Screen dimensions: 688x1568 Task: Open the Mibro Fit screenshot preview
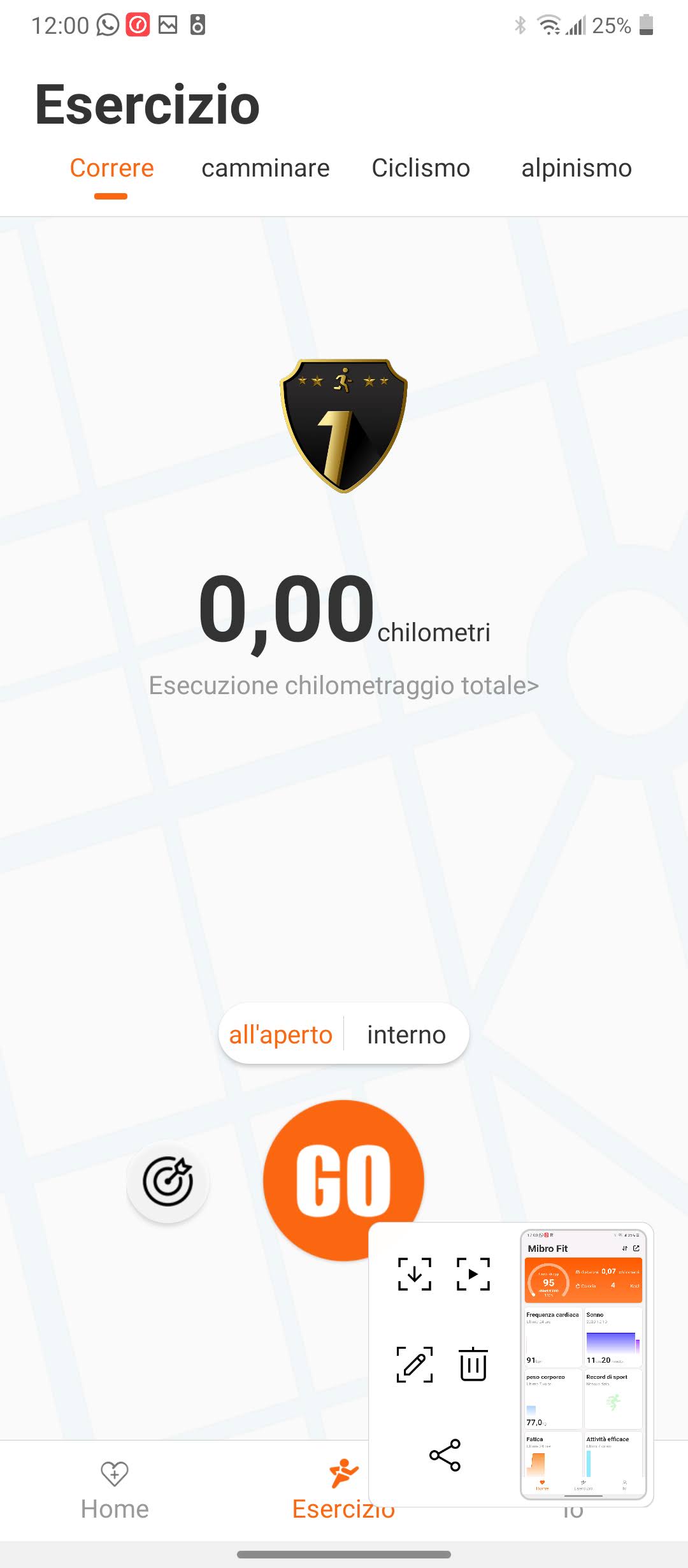(583, 1364)
